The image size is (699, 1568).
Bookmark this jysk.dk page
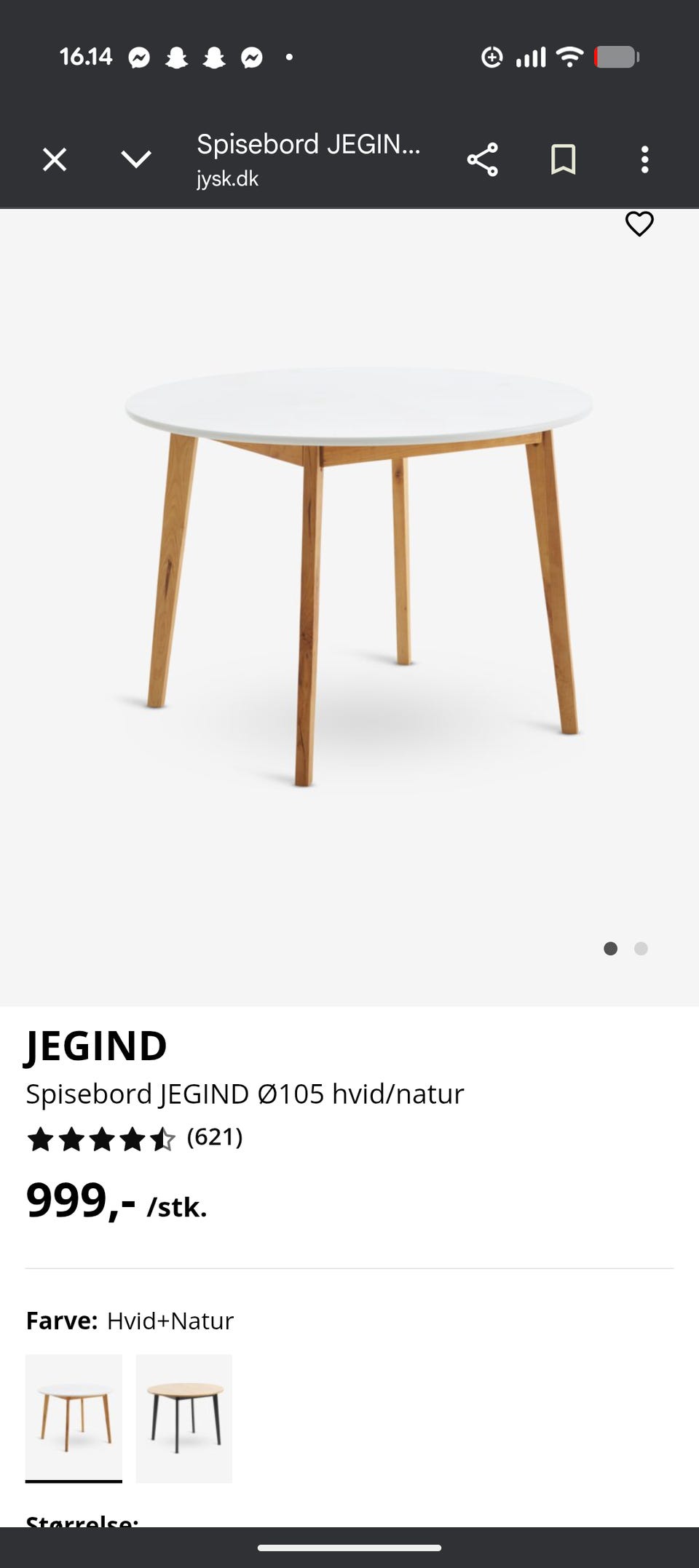563,159
